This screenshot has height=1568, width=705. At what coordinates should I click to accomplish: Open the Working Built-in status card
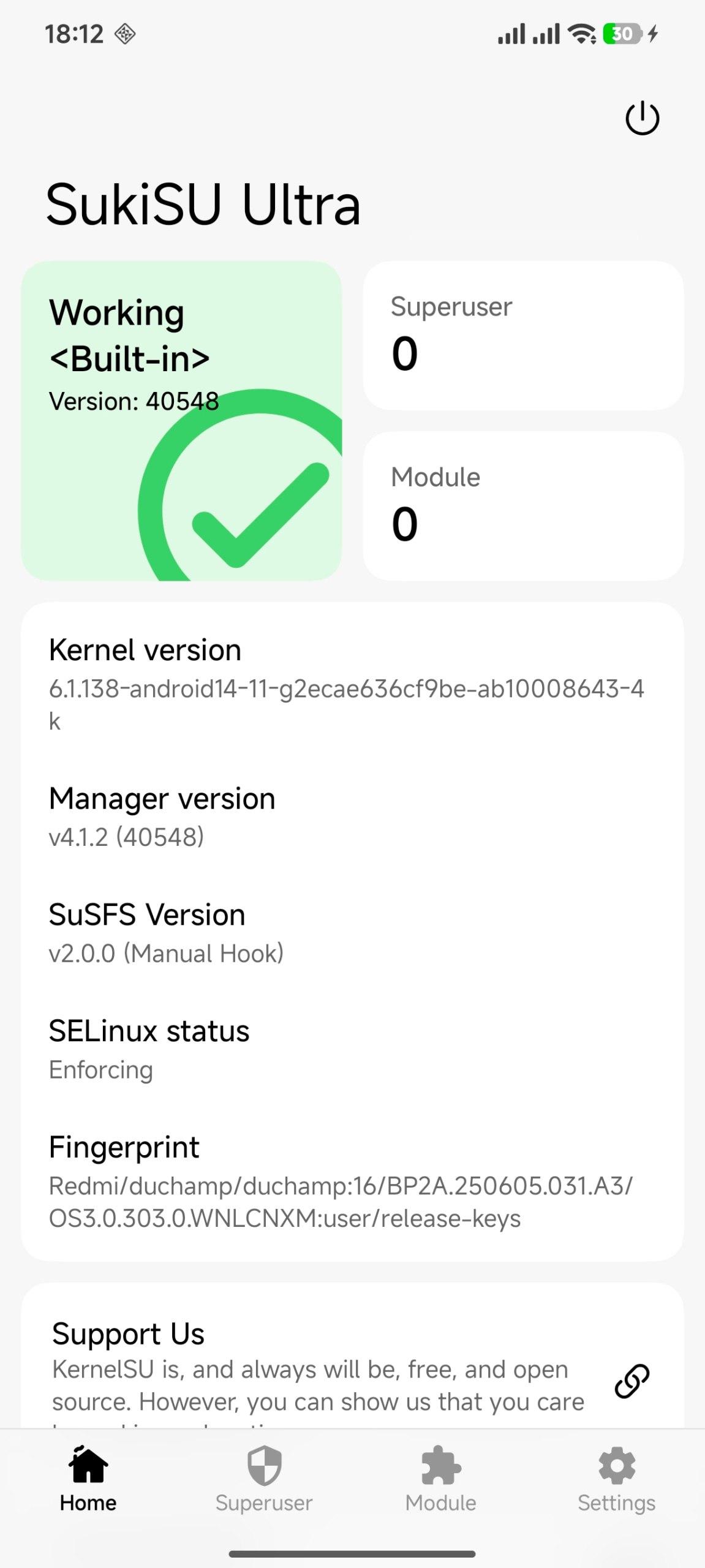181,421
